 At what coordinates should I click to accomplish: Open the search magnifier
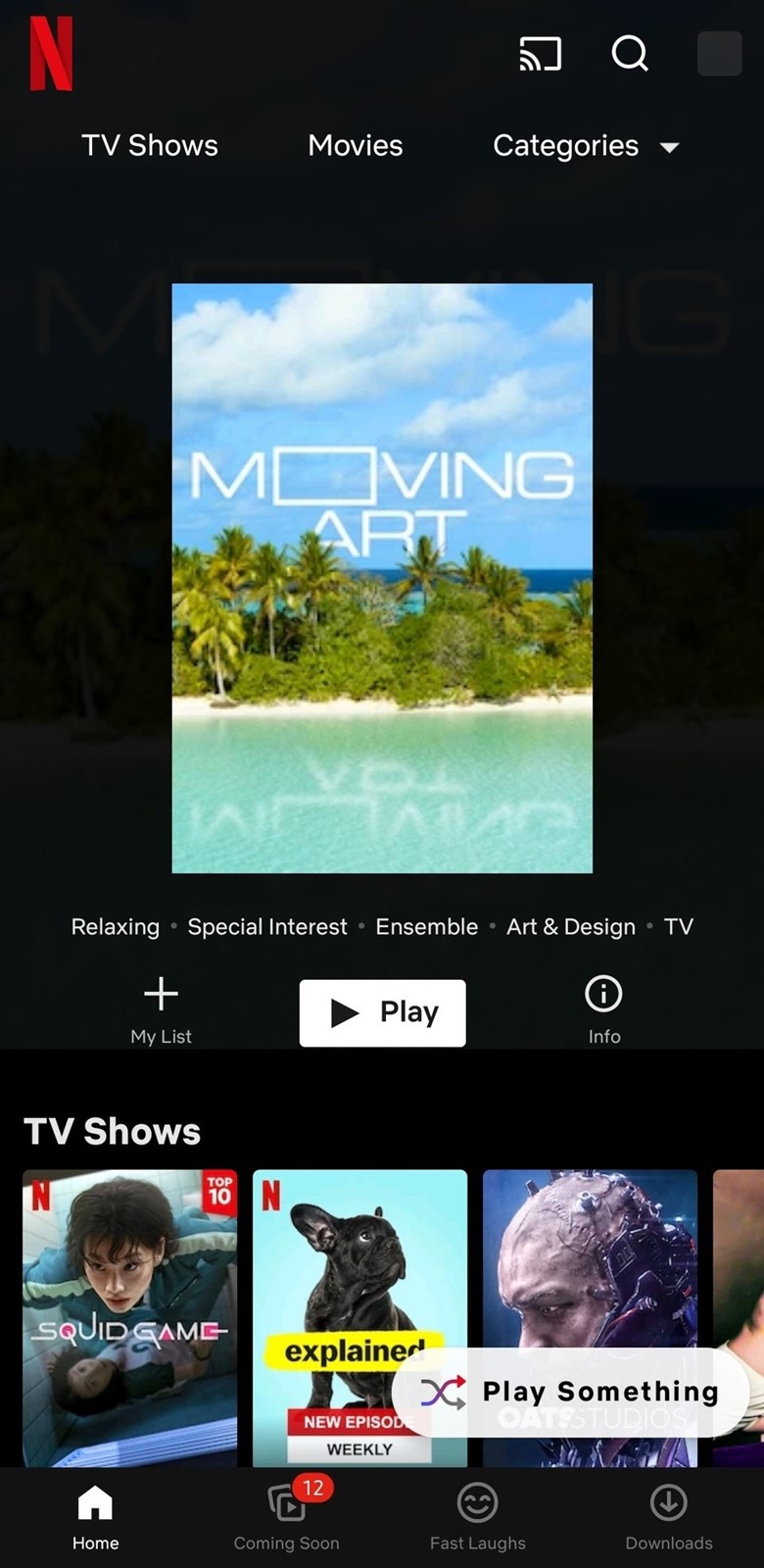(x=630, y=54)
